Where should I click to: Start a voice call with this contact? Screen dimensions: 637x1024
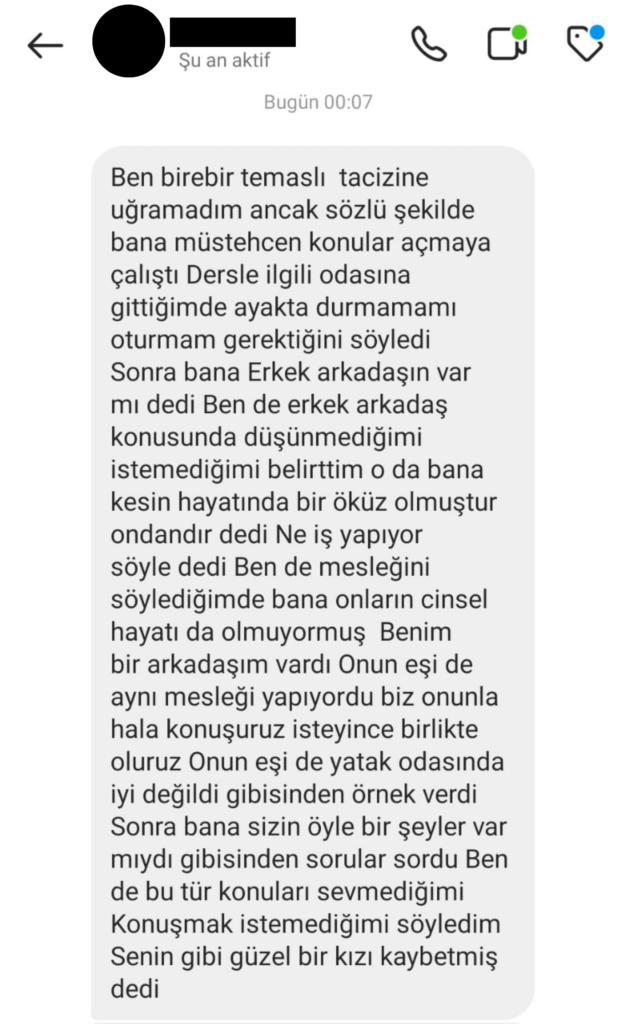point(429,44)
